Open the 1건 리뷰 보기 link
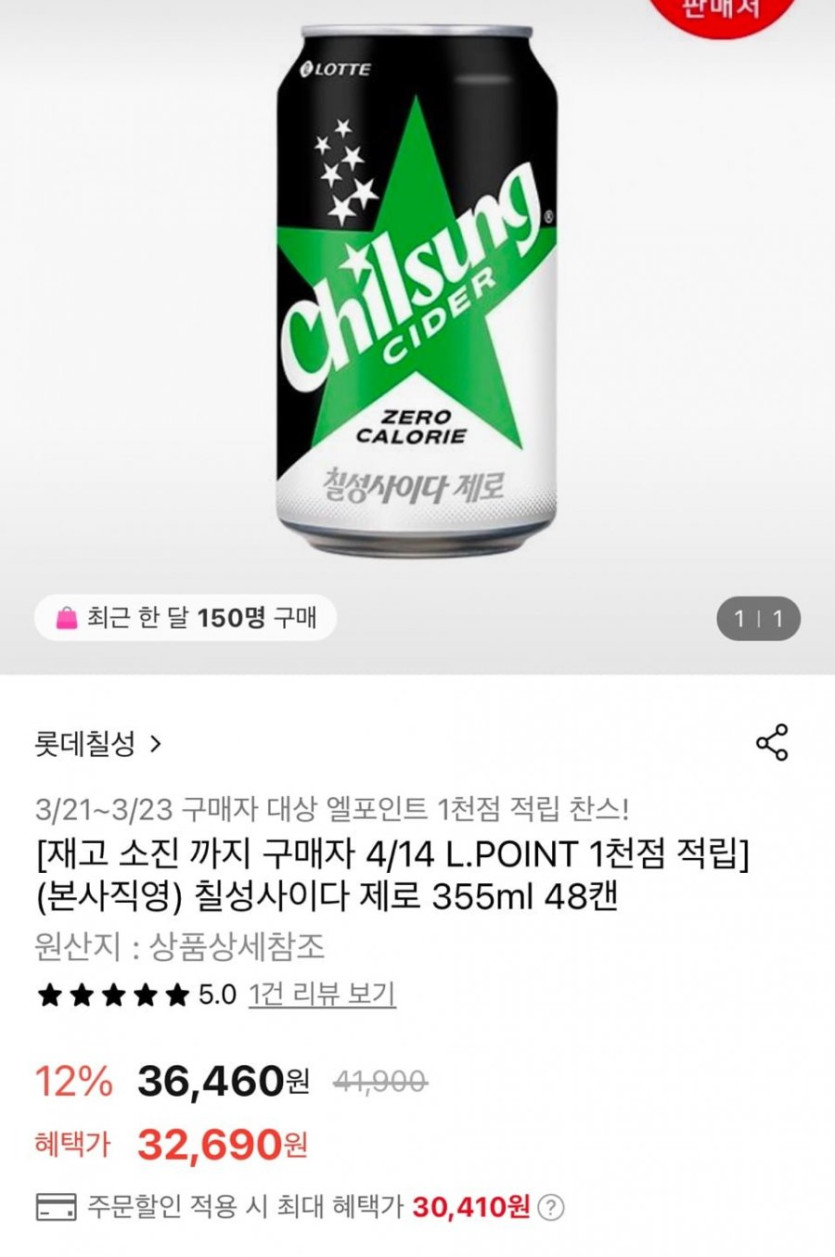The height and width of the screenshot is (1257, 835). (x=322, y=994)
